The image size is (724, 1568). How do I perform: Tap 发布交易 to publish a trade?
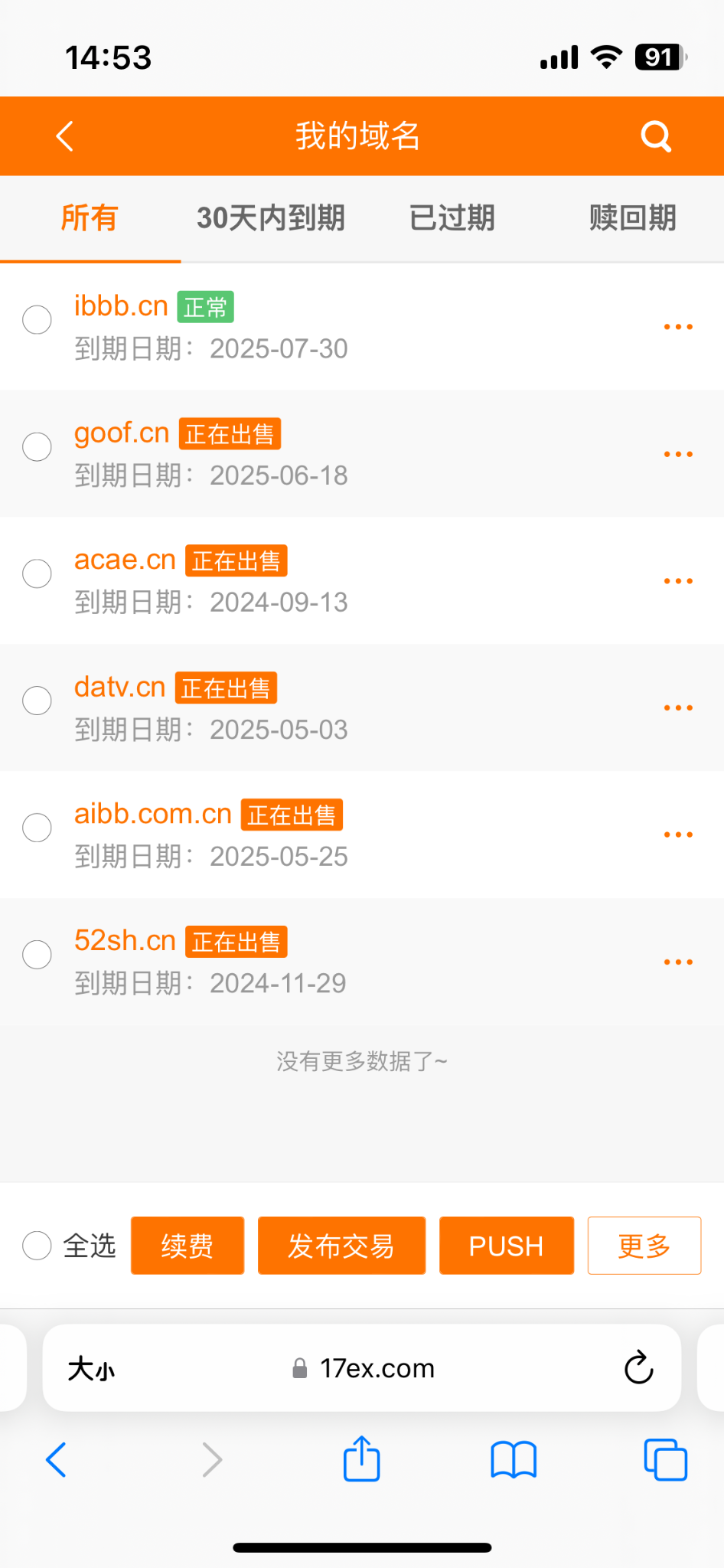point(341,1246)
